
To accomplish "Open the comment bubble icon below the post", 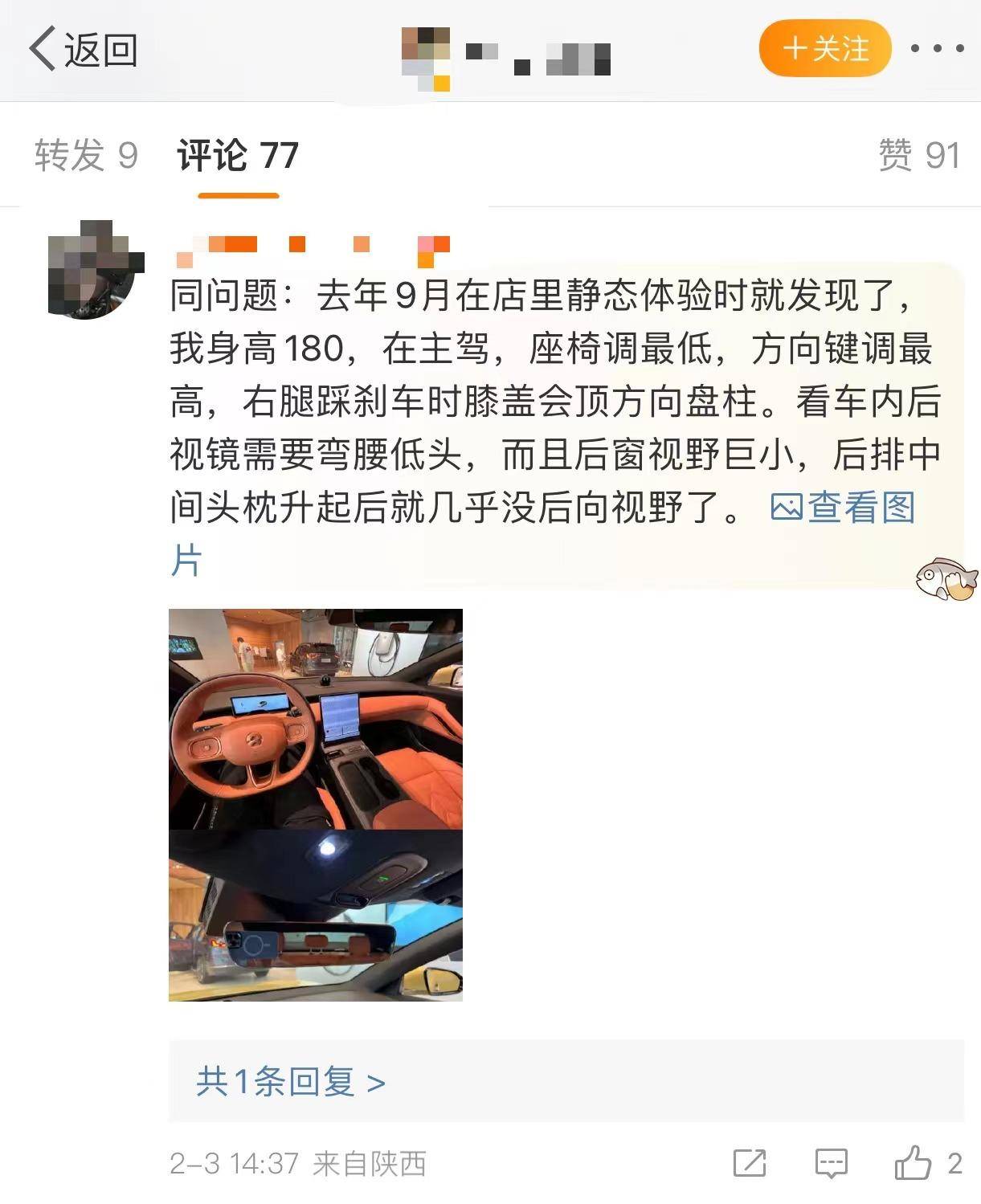I will (832, 1161).
